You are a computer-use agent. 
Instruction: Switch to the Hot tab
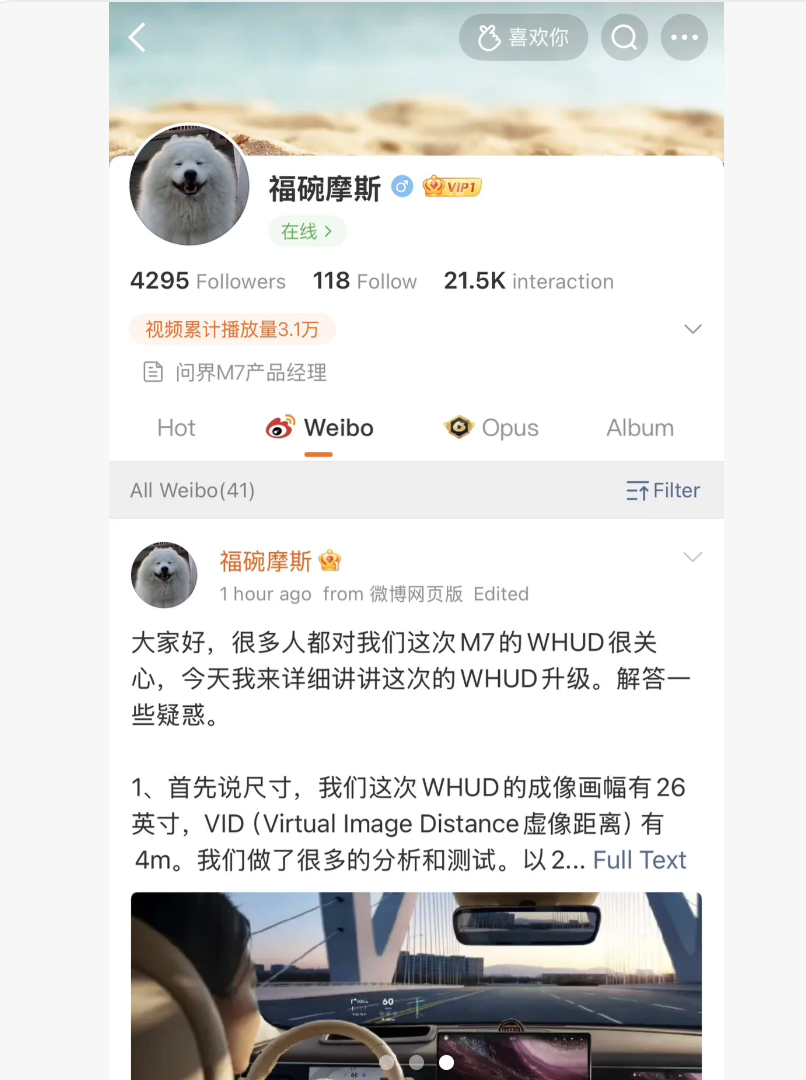176,428
